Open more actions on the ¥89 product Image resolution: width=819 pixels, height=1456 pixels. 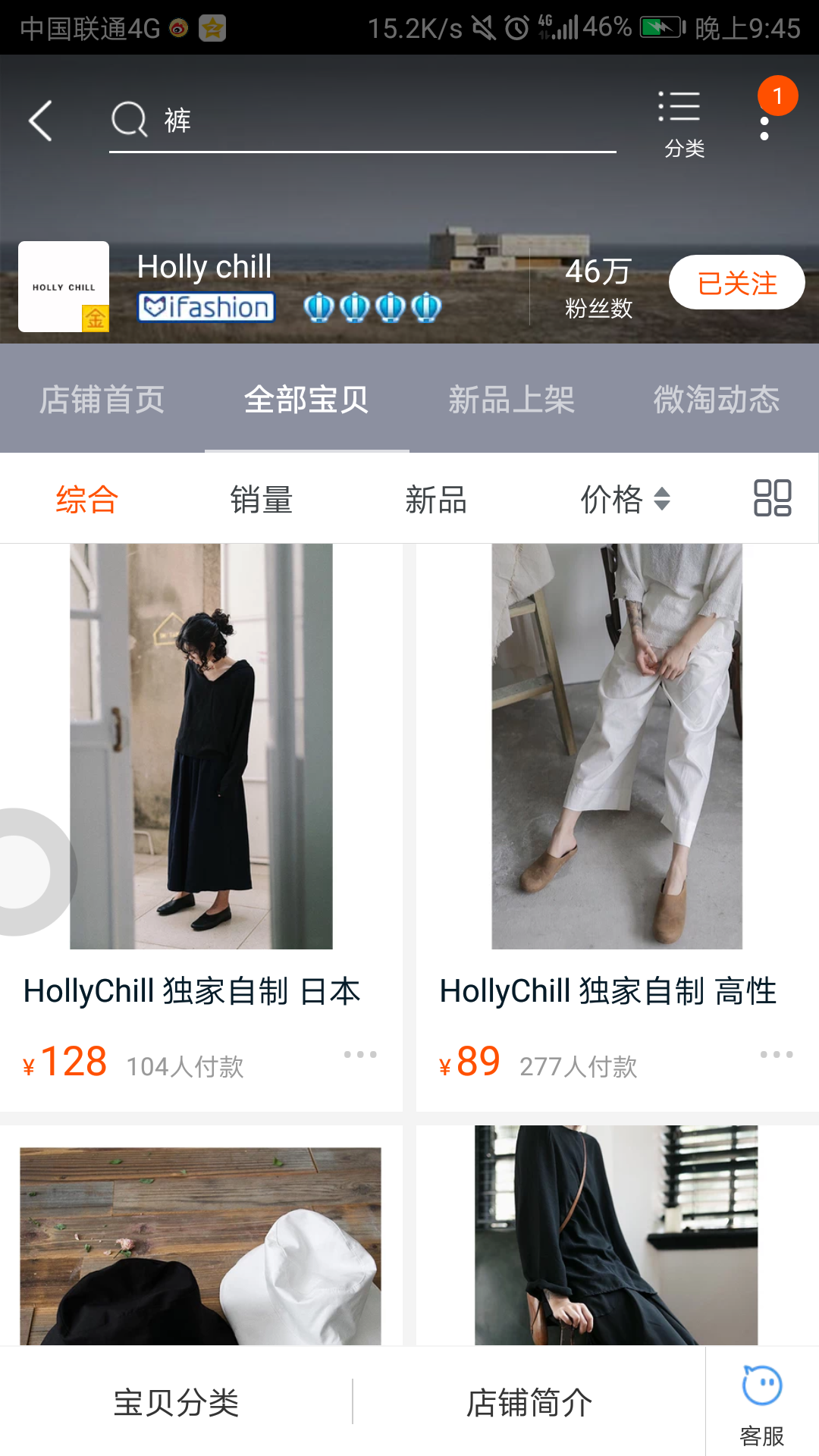coord(775,1054)
